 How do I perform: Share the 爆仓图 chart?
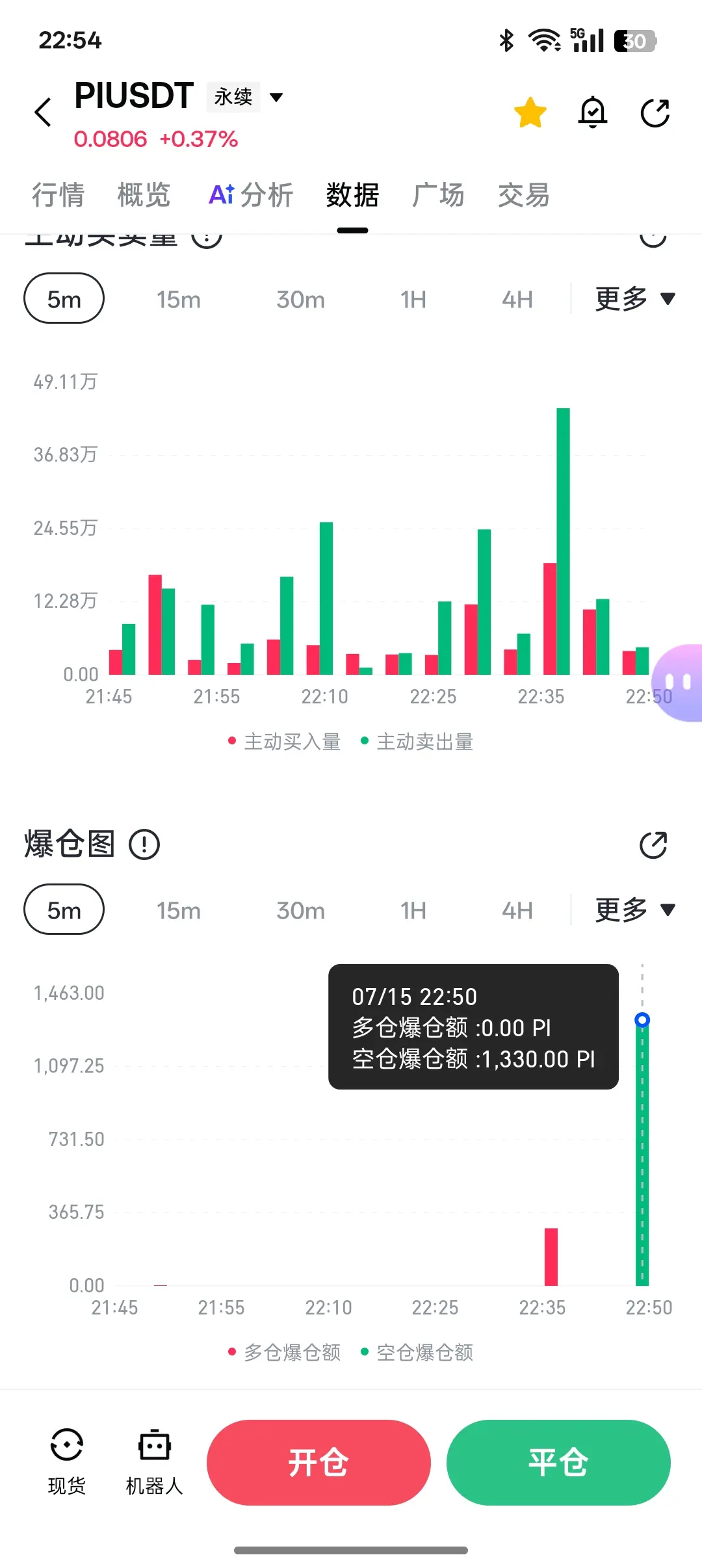tap(654, 845)
